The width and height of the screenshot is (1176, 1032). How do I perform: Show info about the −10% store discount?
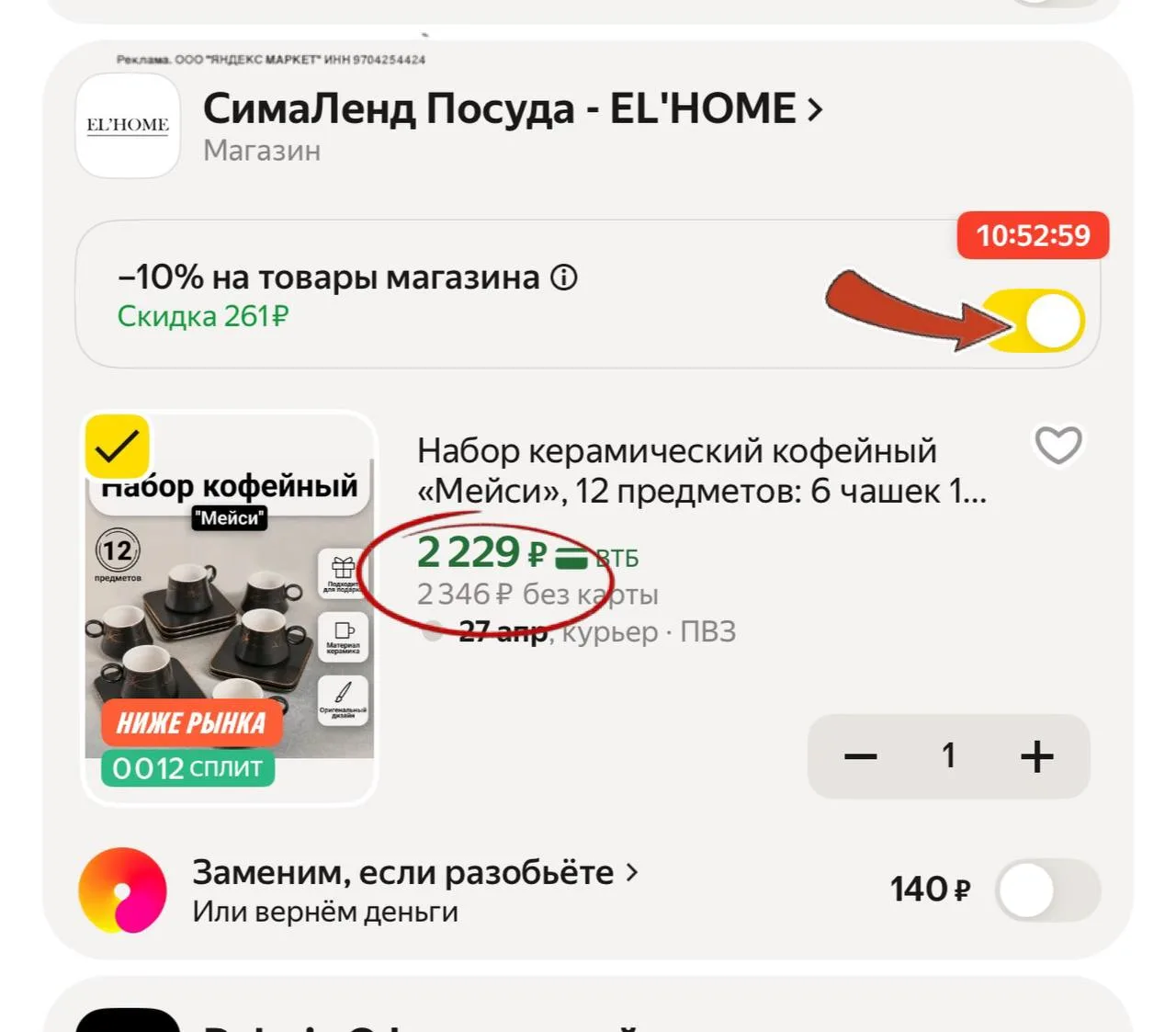click(564, 278)
